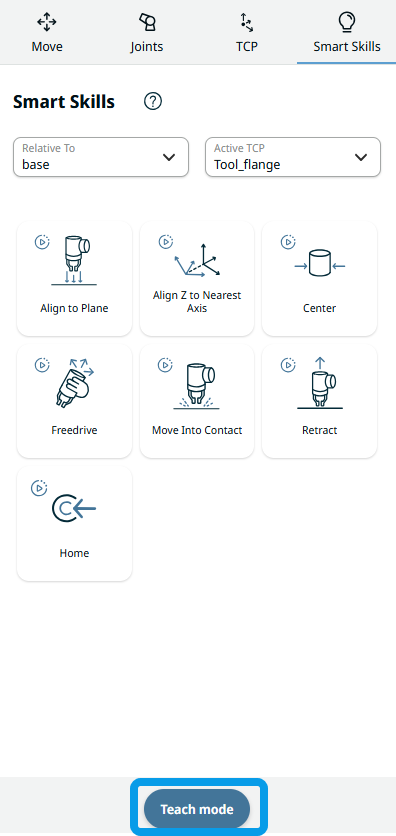Switch to the Joints tab
The image size is (396, 836).
click(147, 33)
